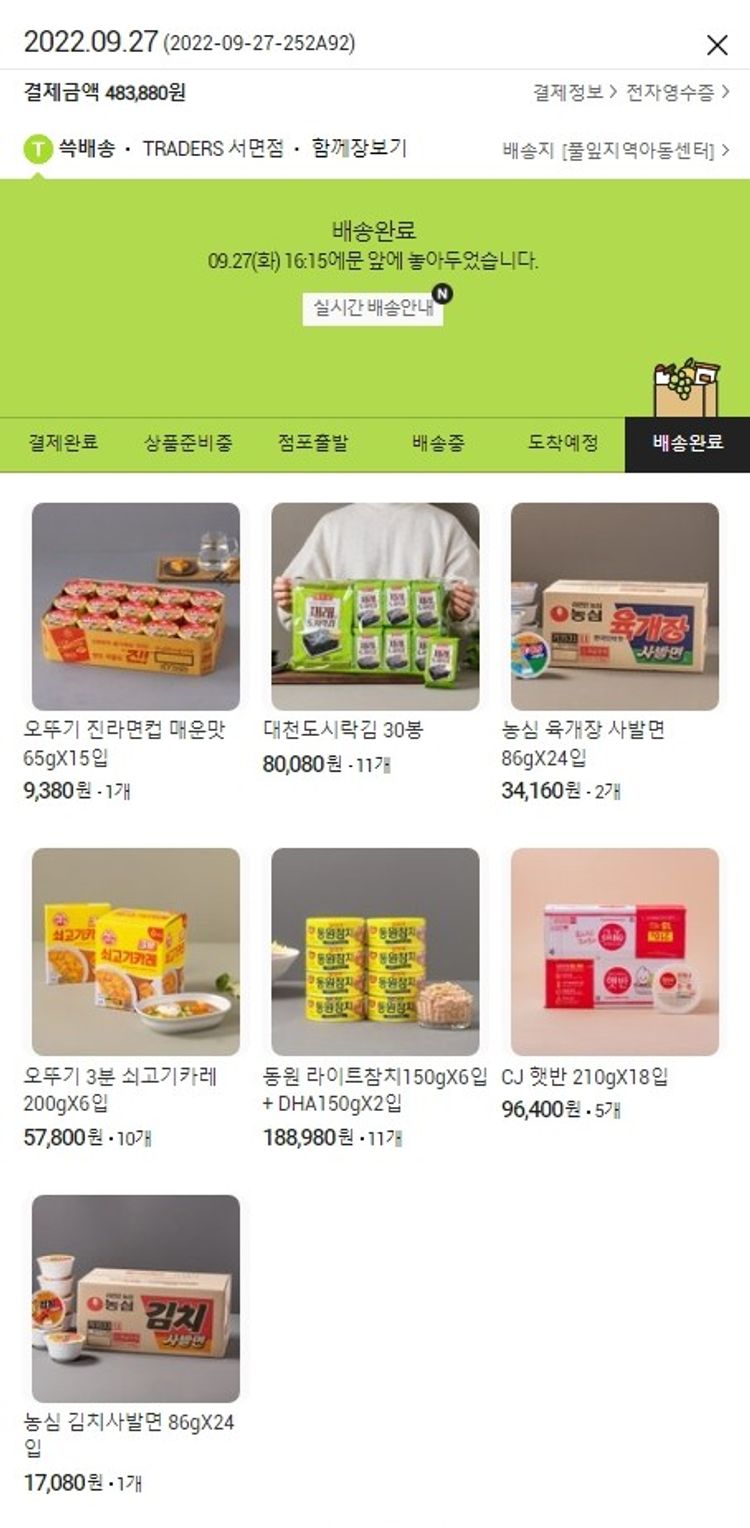The height and width of the screenshot is (1528, 750).
Task: Open 대천도시락김 30봉 product
Action: [x=375, y=607]
